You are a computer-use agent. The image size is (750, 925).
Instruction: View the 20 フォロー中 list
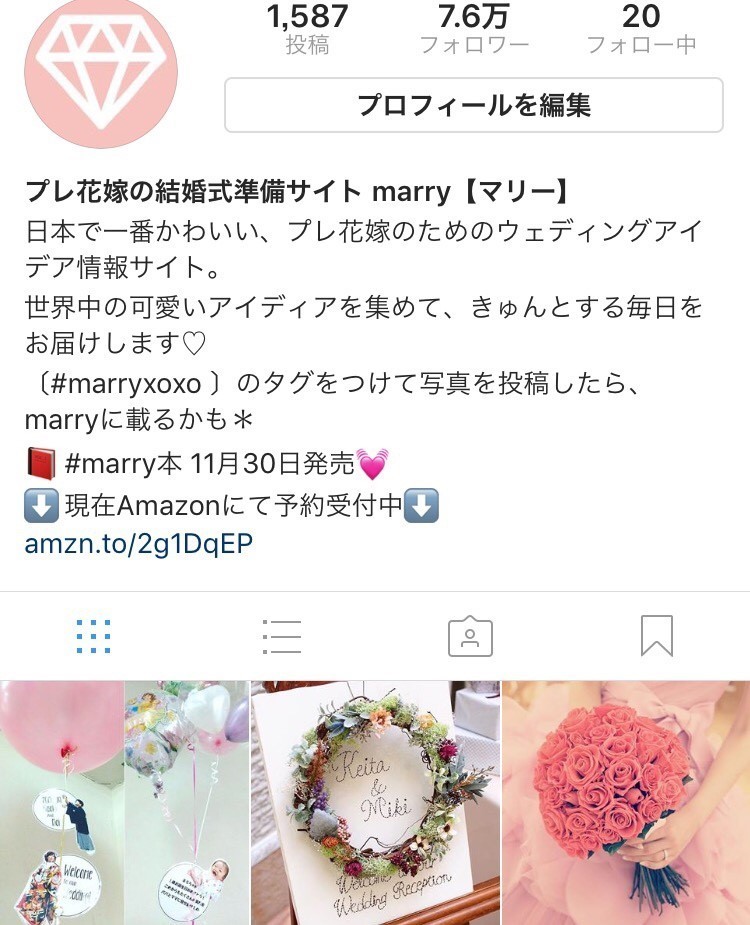[x=640, y=28]
